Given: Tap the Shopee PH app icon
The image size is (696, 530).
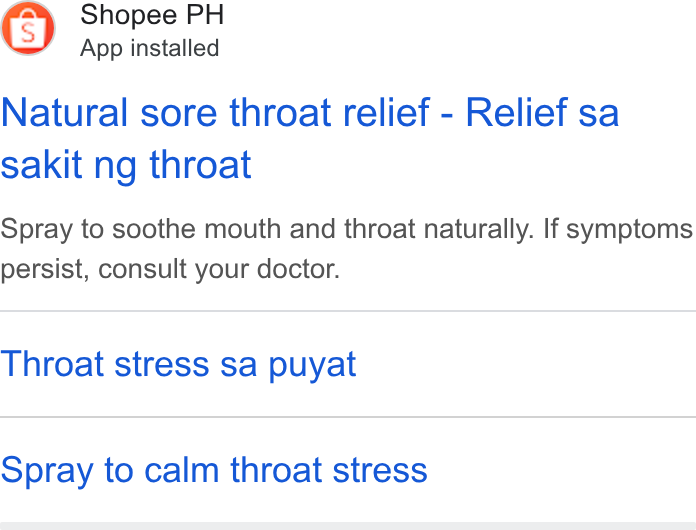Looking at the screenshot, I should tap(28, 28).
